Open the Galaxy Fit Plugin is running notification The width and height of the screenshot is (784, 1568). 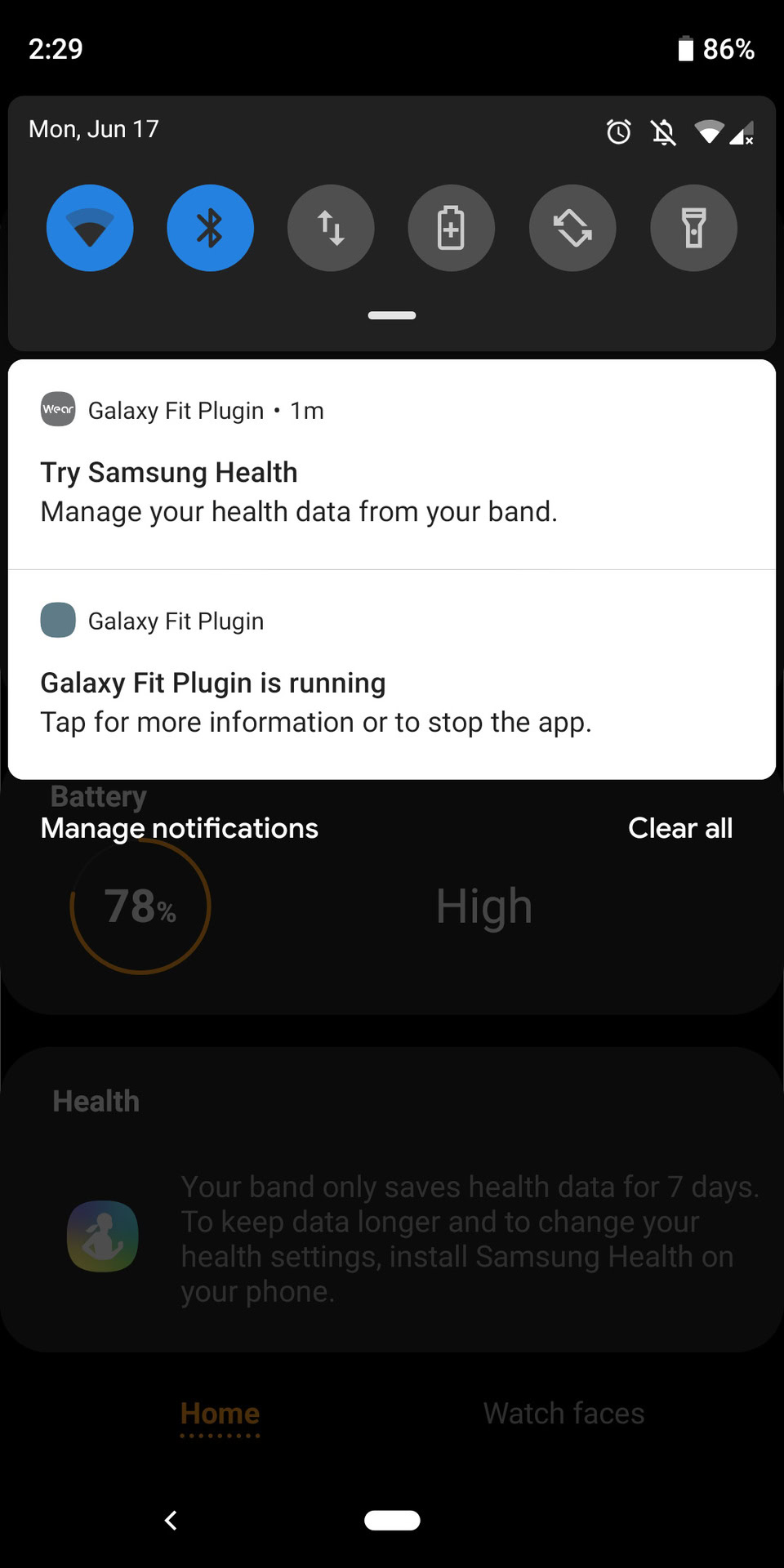pyautogui.click(x=392, y=675)
